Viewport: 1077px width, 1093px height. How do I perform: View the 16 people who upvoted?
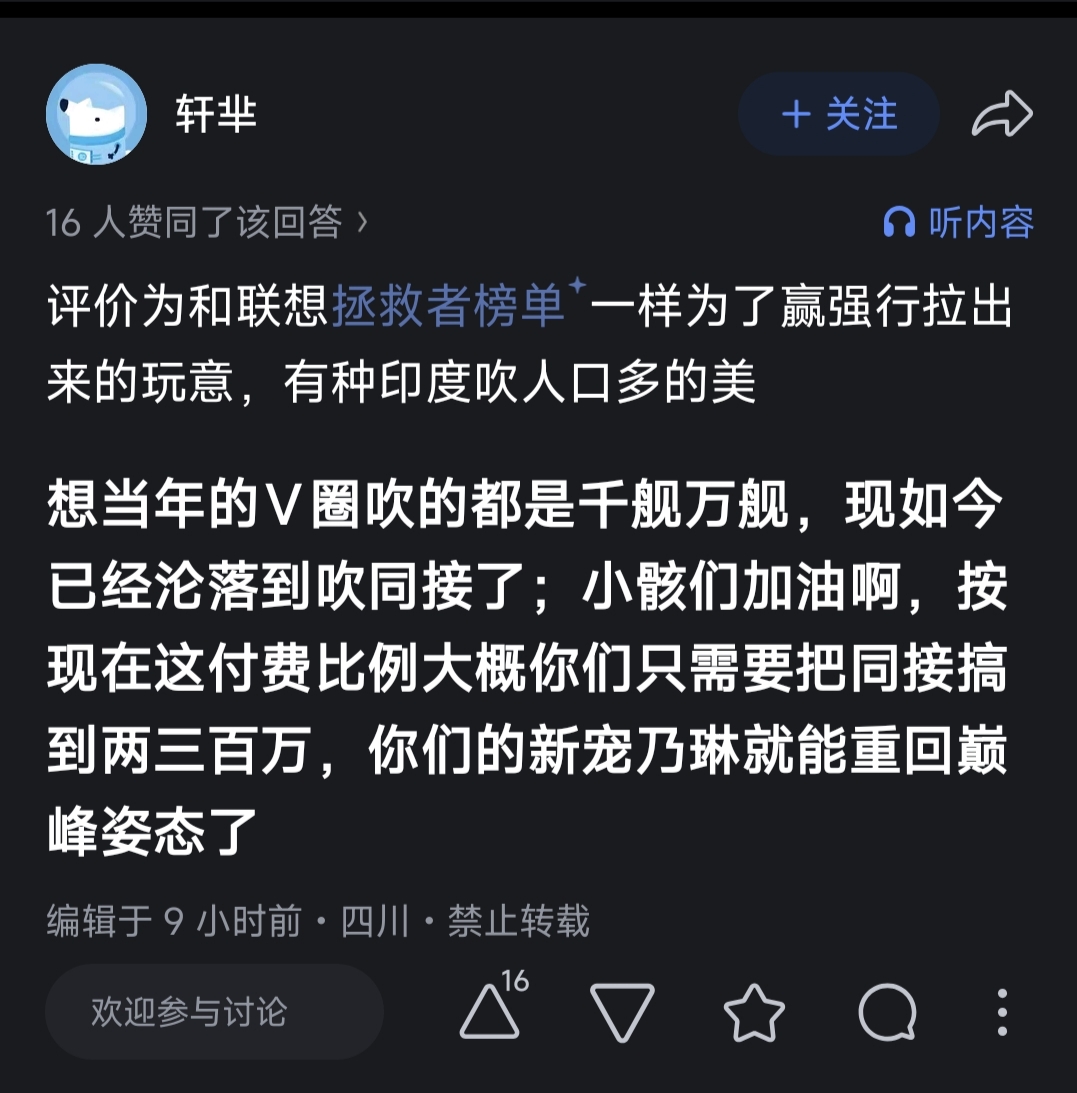coord(206,222)
